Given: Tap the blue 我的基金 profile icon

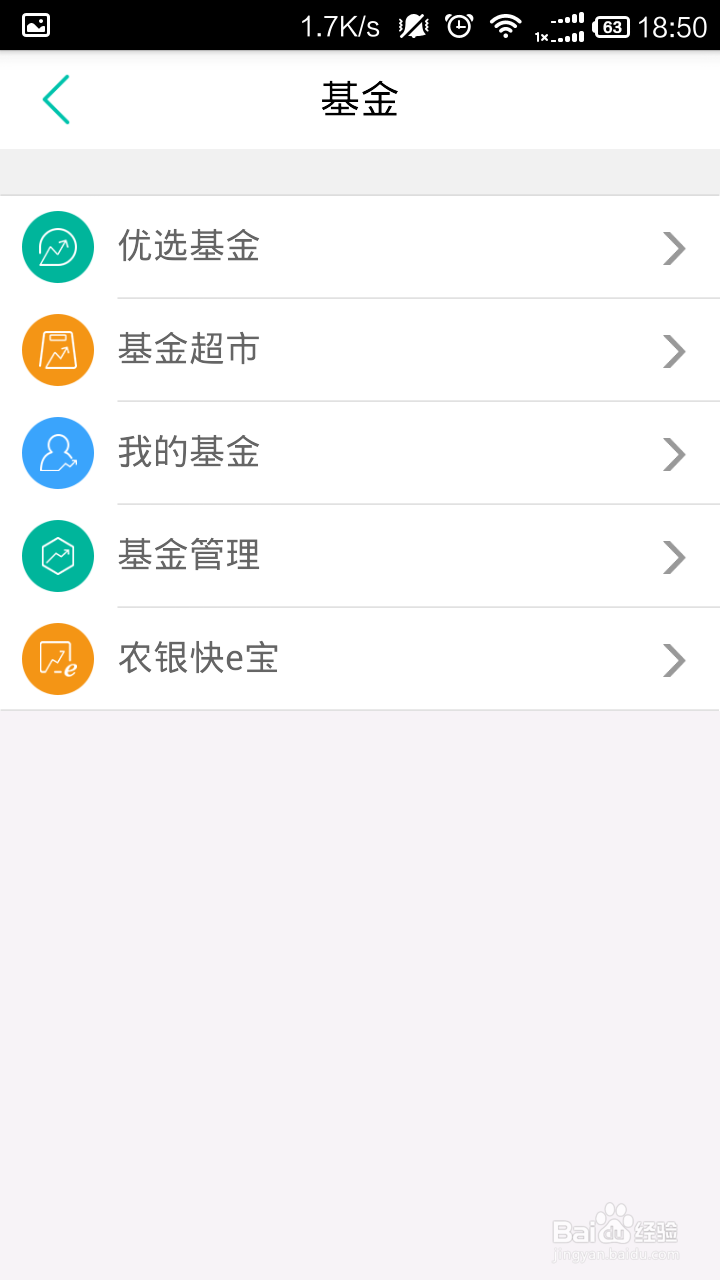Looking at the screenshot, I should click(x=57, y=453).
